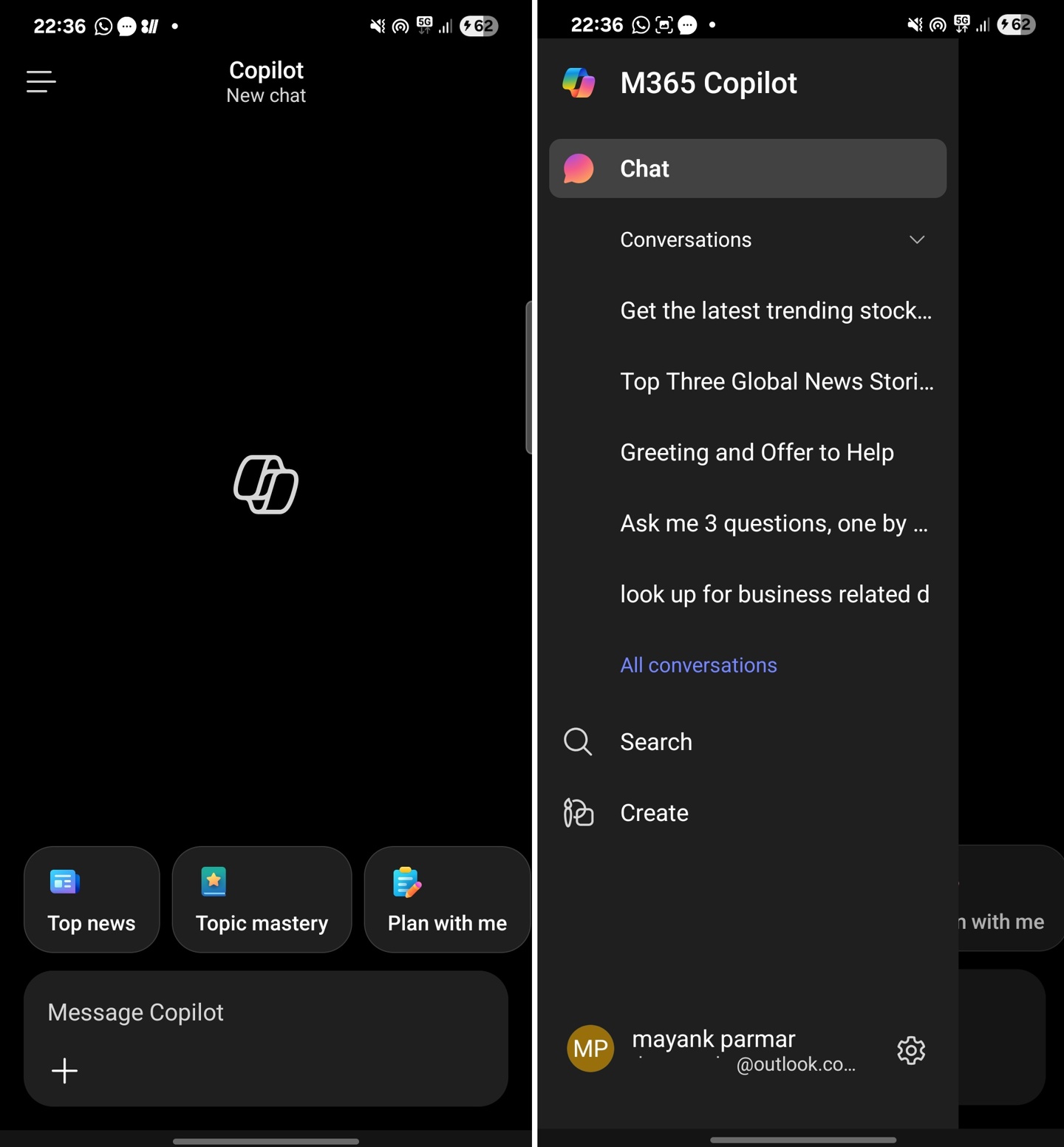
Task: Open the trending stock conversation
Action: (776, 310)
